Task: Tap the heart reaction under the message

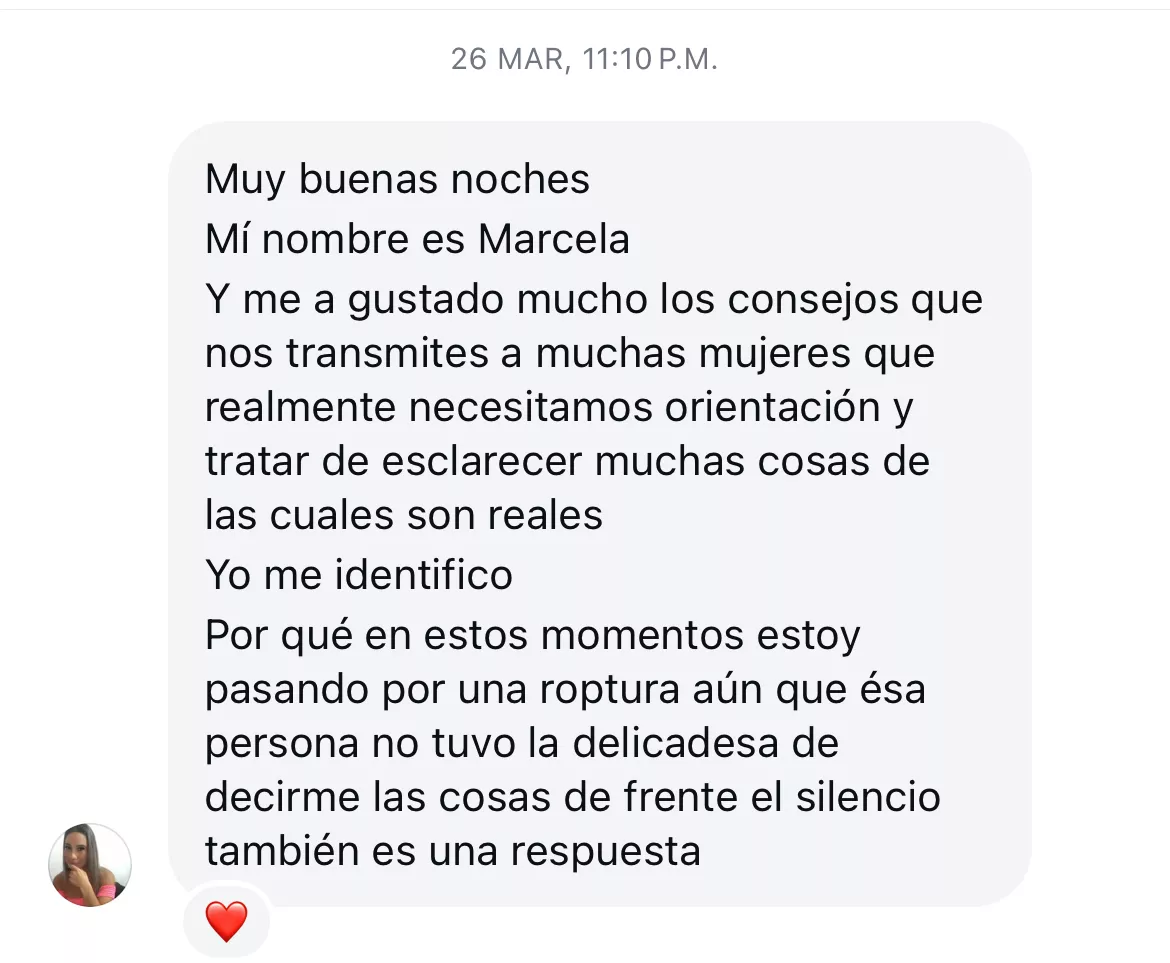Action: [226, 920]
